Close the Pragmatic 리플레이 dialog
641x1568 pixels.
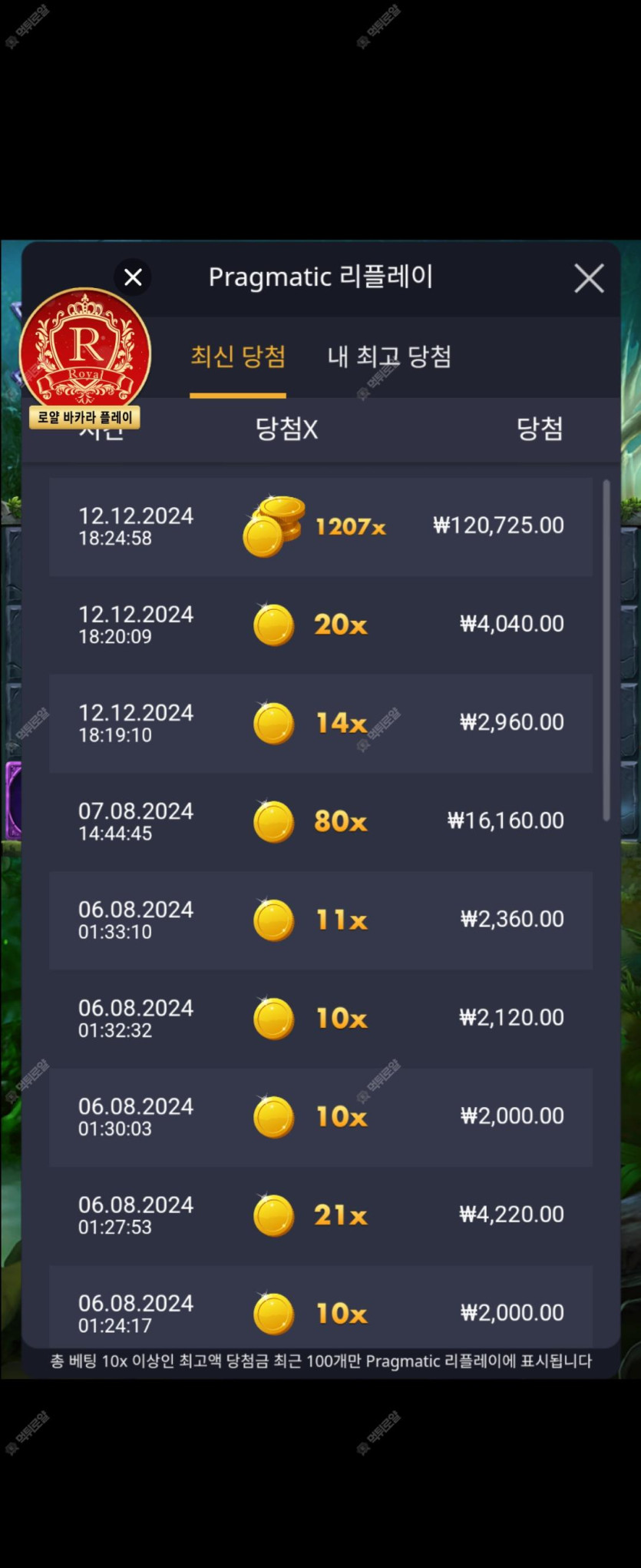(x=589, y=278)
